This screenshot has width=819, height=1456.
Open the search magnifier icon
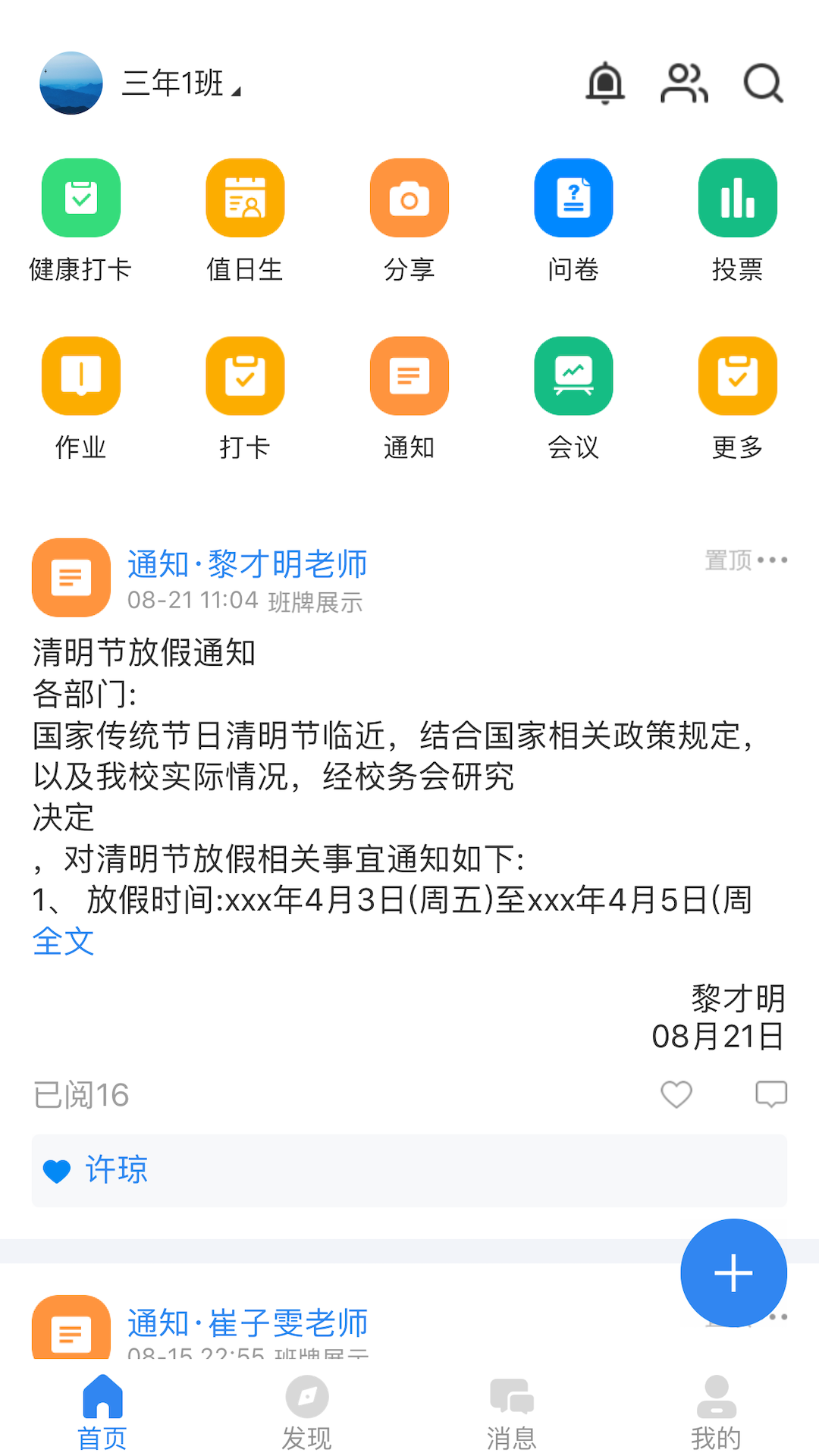tap(763, 83)
